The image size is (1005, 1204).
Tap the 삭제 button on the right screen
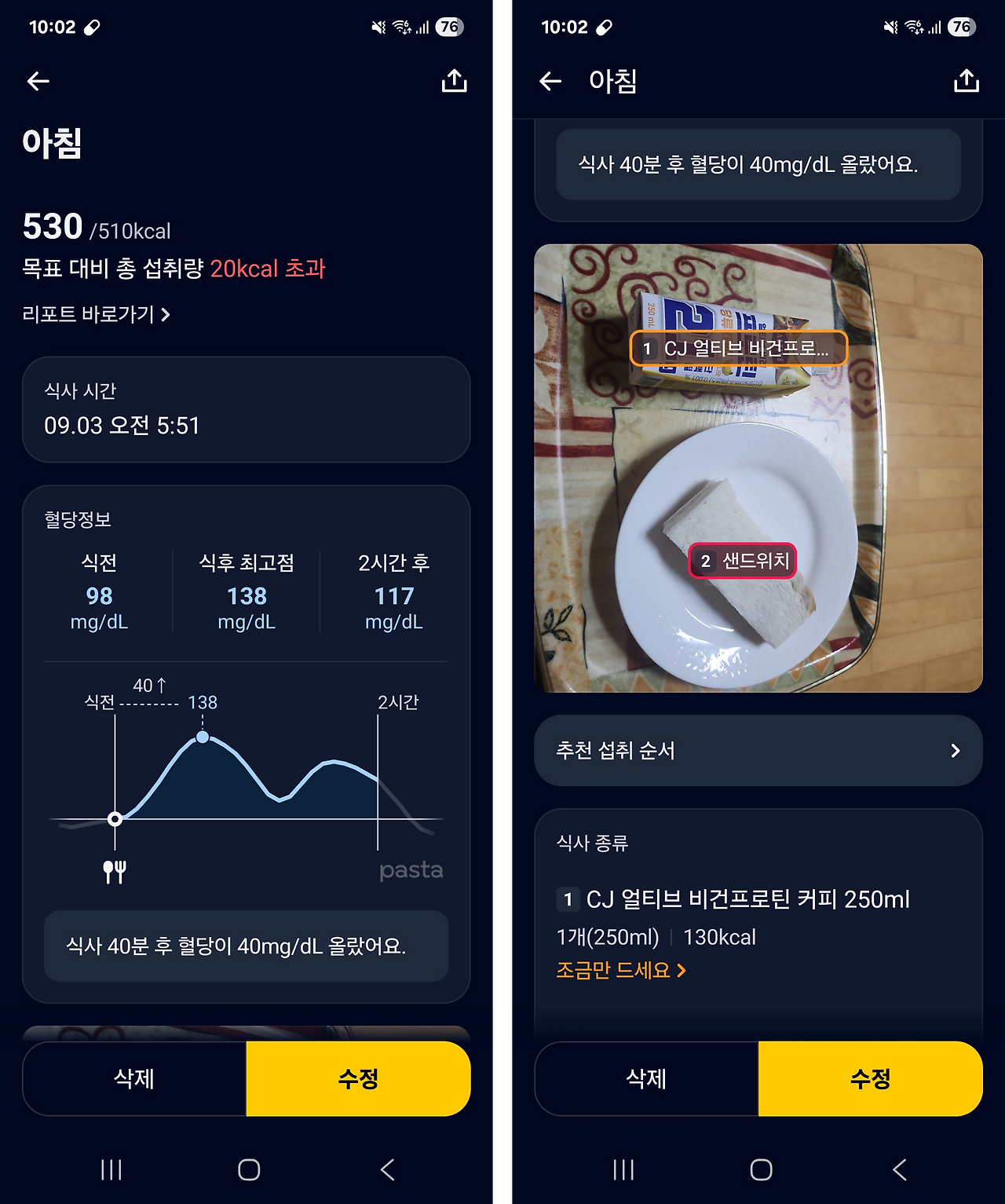tap(644, 1079)
